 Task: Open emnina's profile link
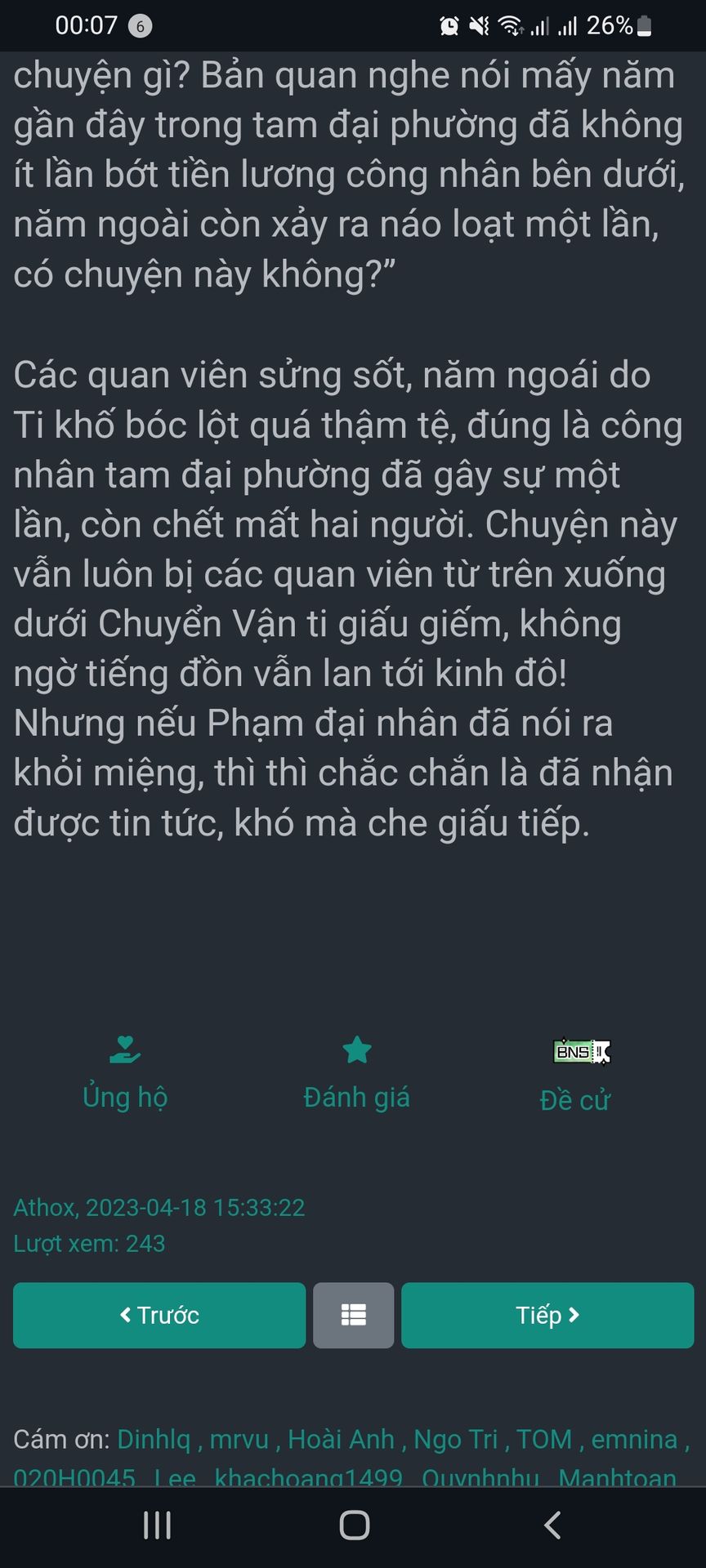[x=634, y=1439]
